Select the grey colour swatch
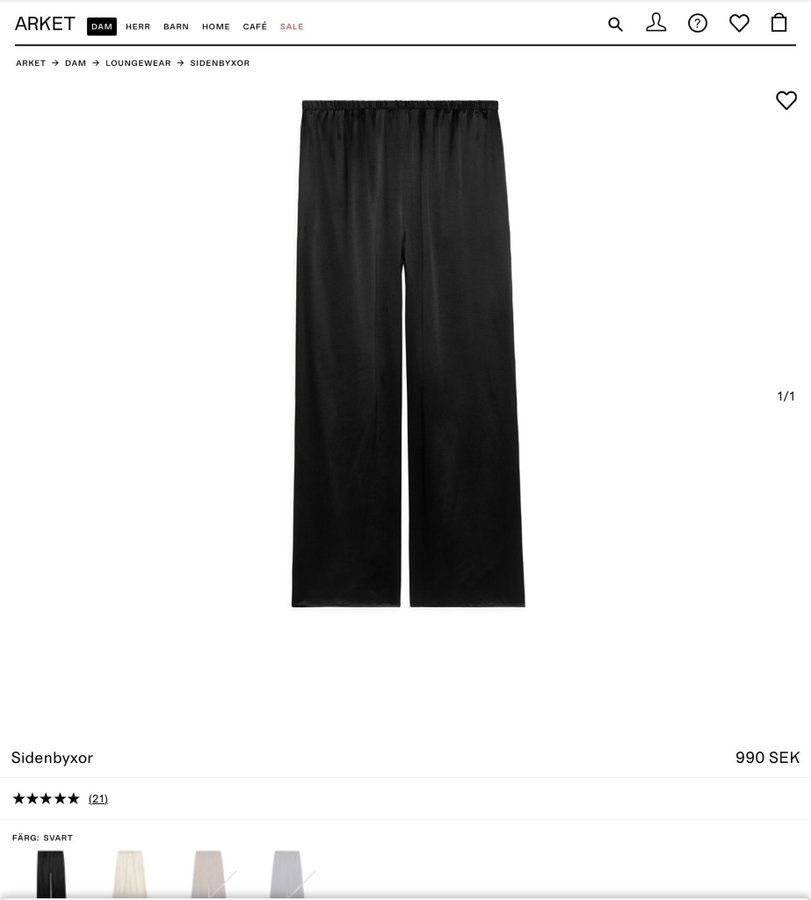 [x=288, y=874]
